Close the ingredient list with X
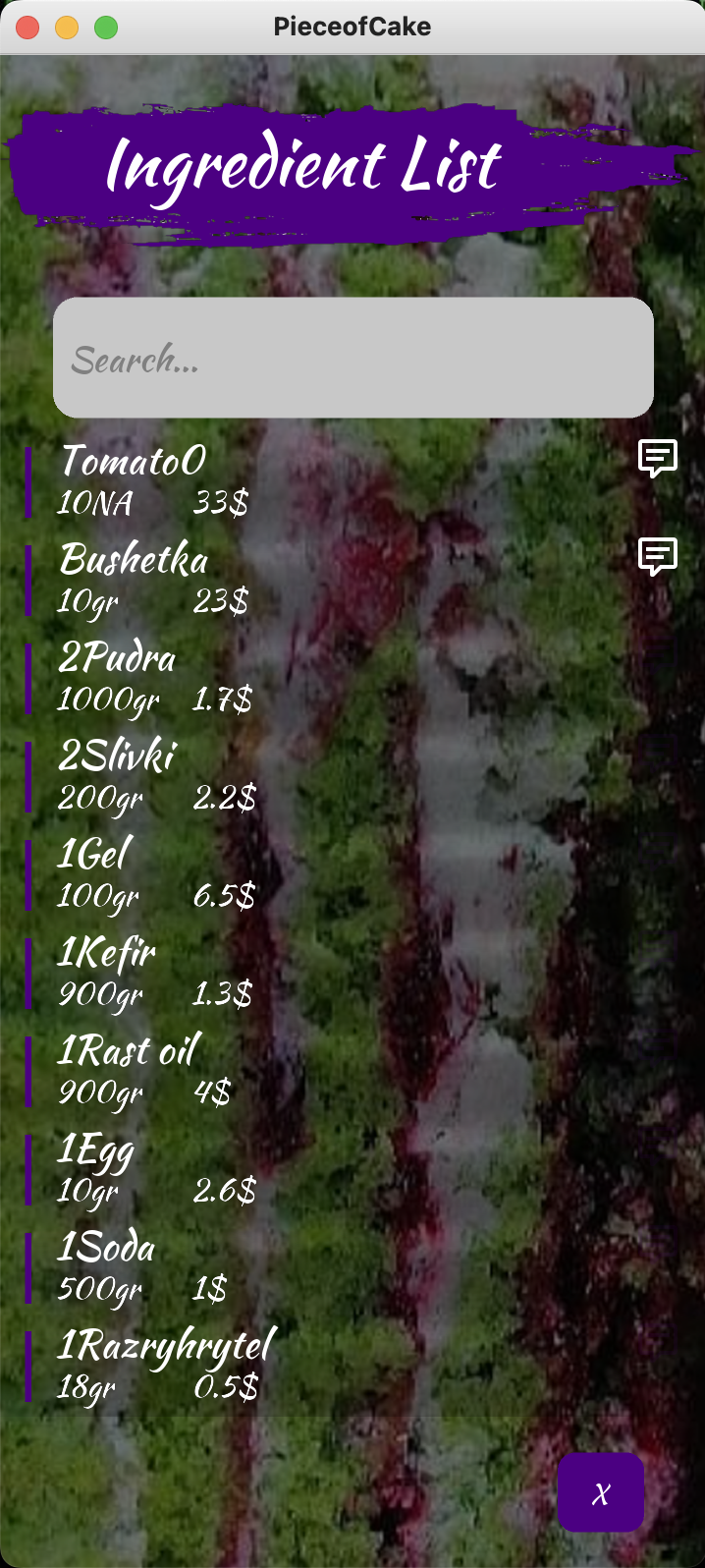This screenshot has height=1568, width=705. click(x=600, y=1492)
